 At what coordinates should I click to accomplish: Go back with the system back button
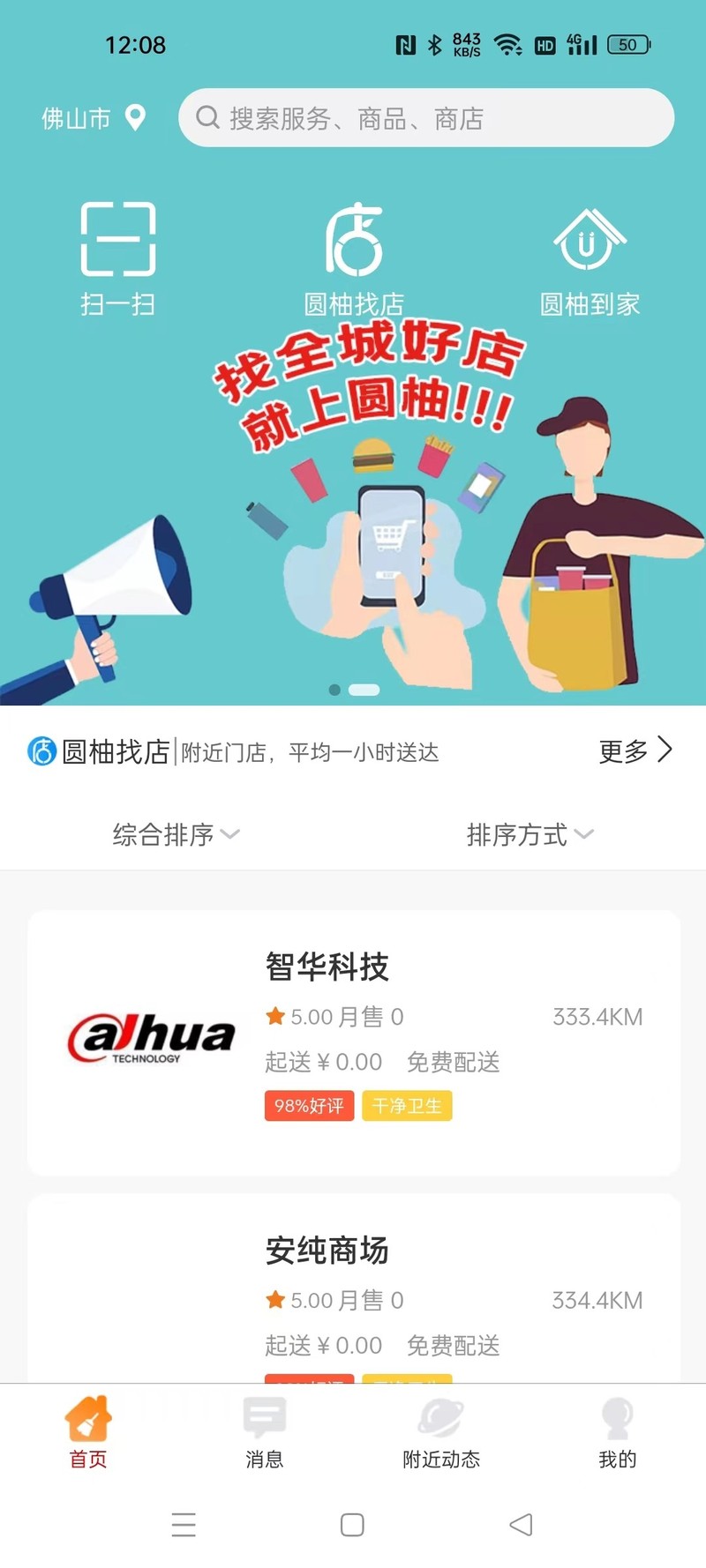click(x=521, y=1525)
